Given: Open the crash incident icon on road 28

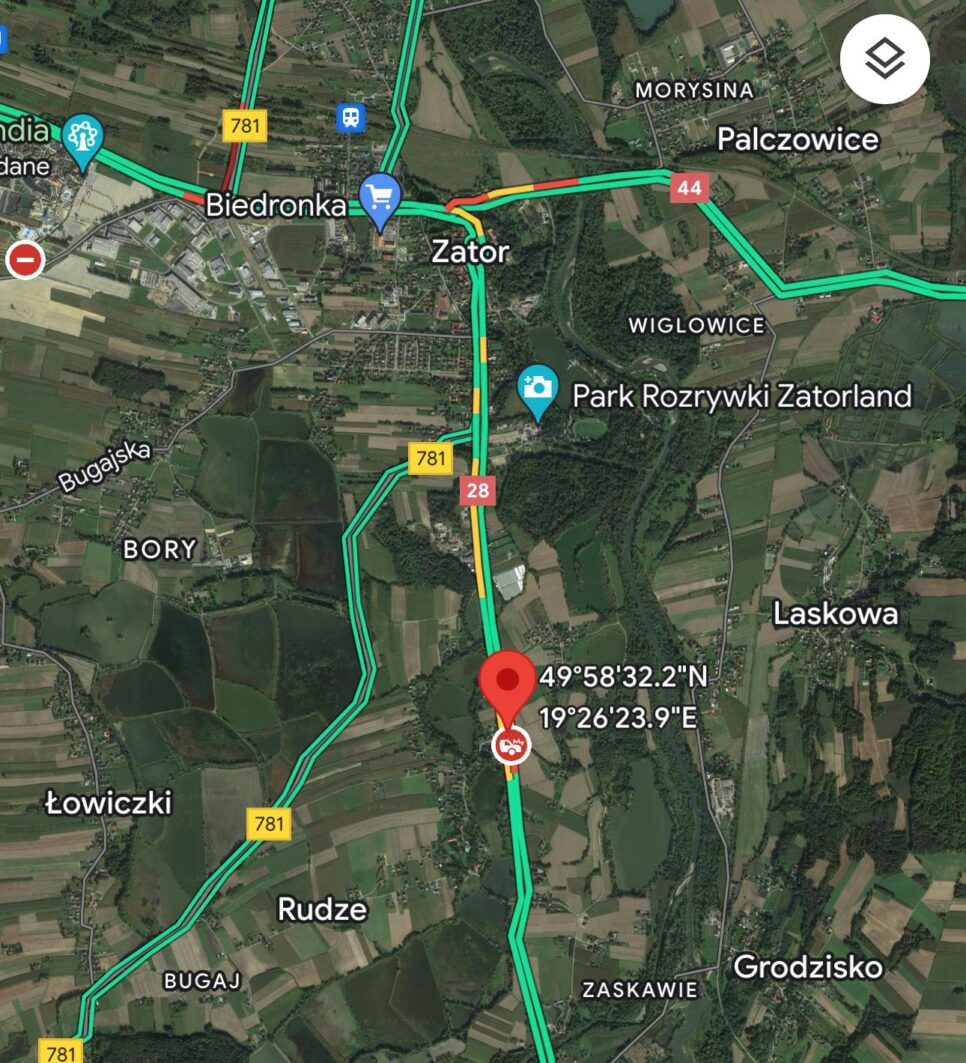Looking at the screenshot, I should click(x=511, y=745).
